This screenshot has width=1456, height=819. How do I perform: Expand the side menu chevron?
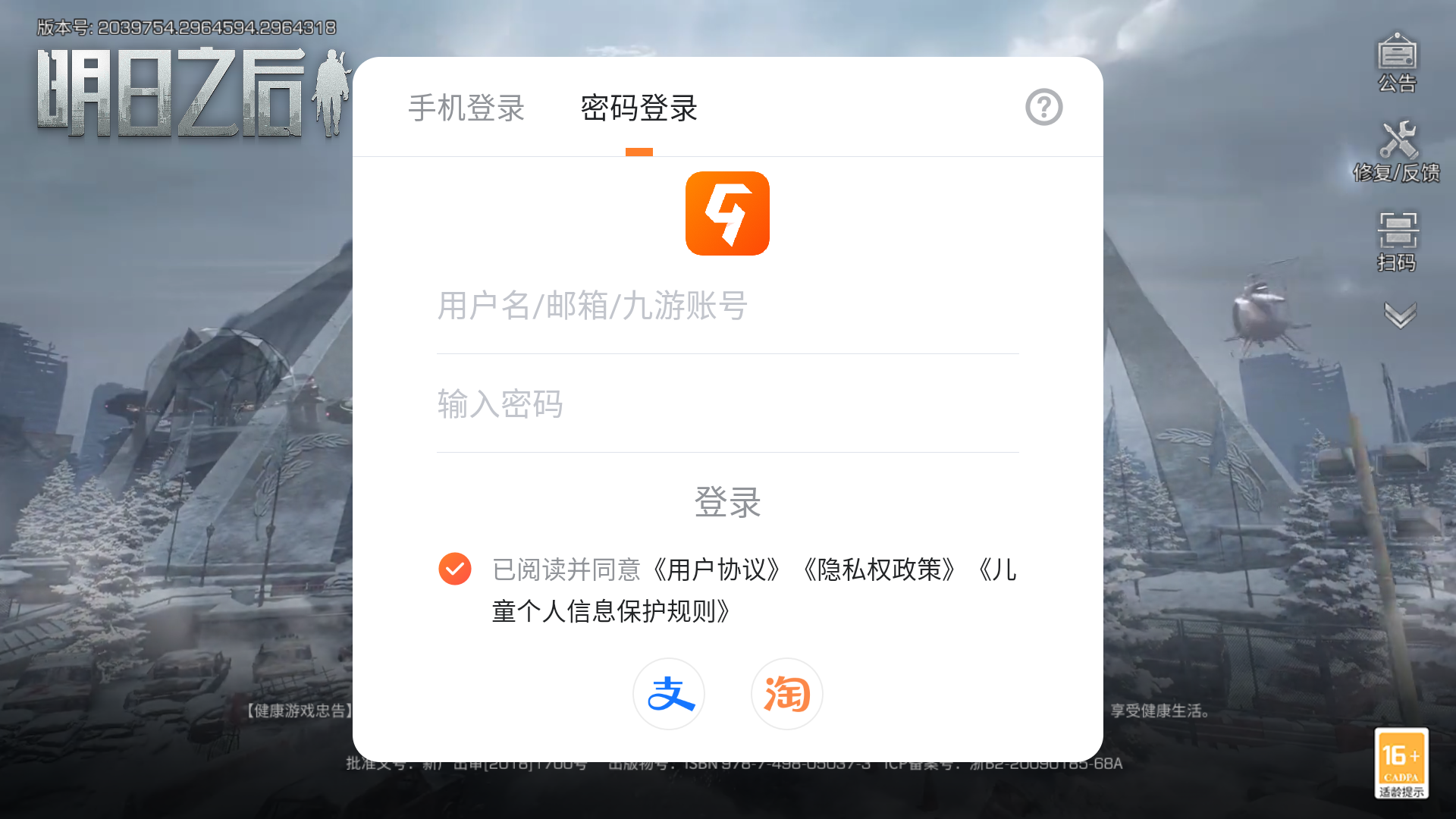click(x=1400, y=315)
